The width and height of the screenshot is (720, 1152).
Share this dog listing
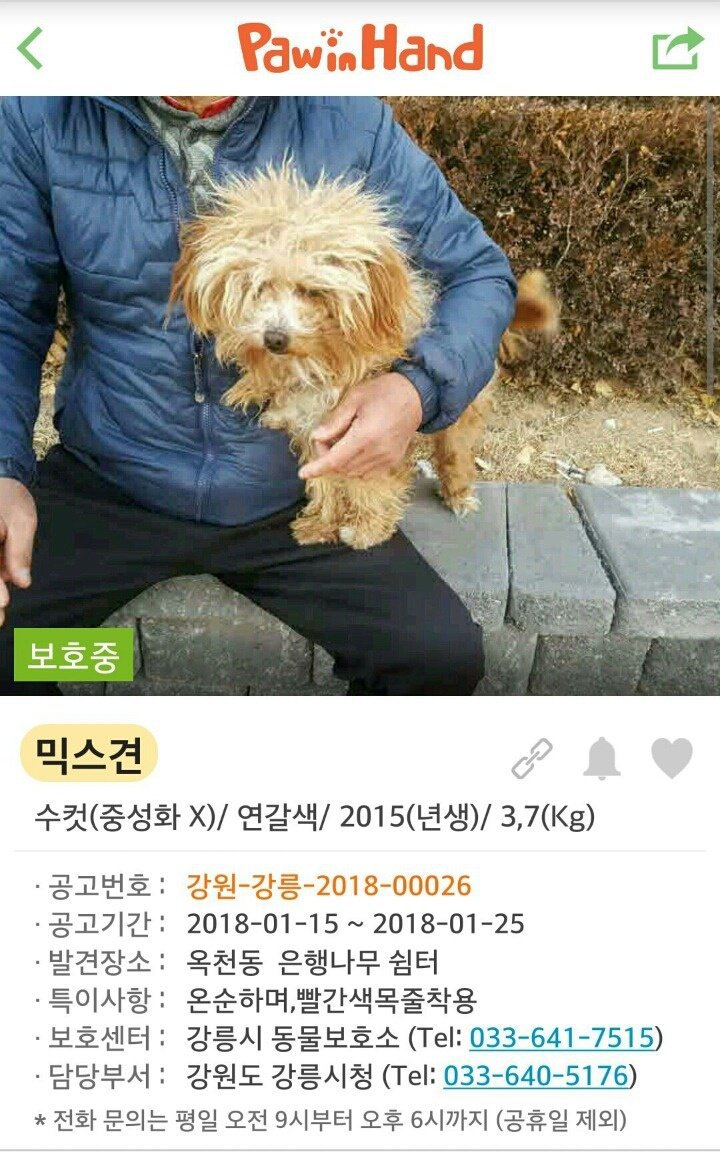point(677,48)
